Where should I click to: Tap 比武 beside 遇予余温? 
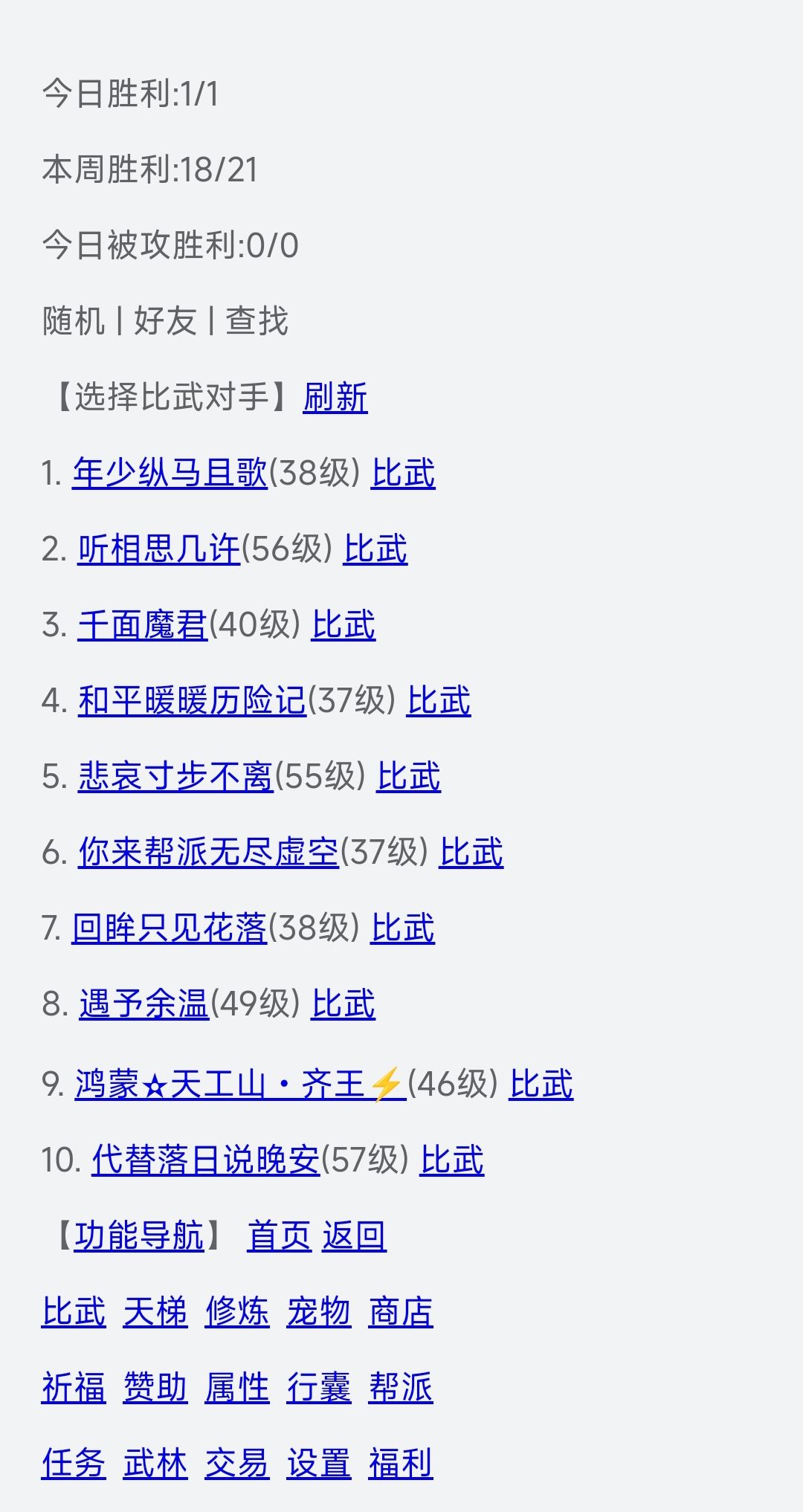tap(343, 1004)
